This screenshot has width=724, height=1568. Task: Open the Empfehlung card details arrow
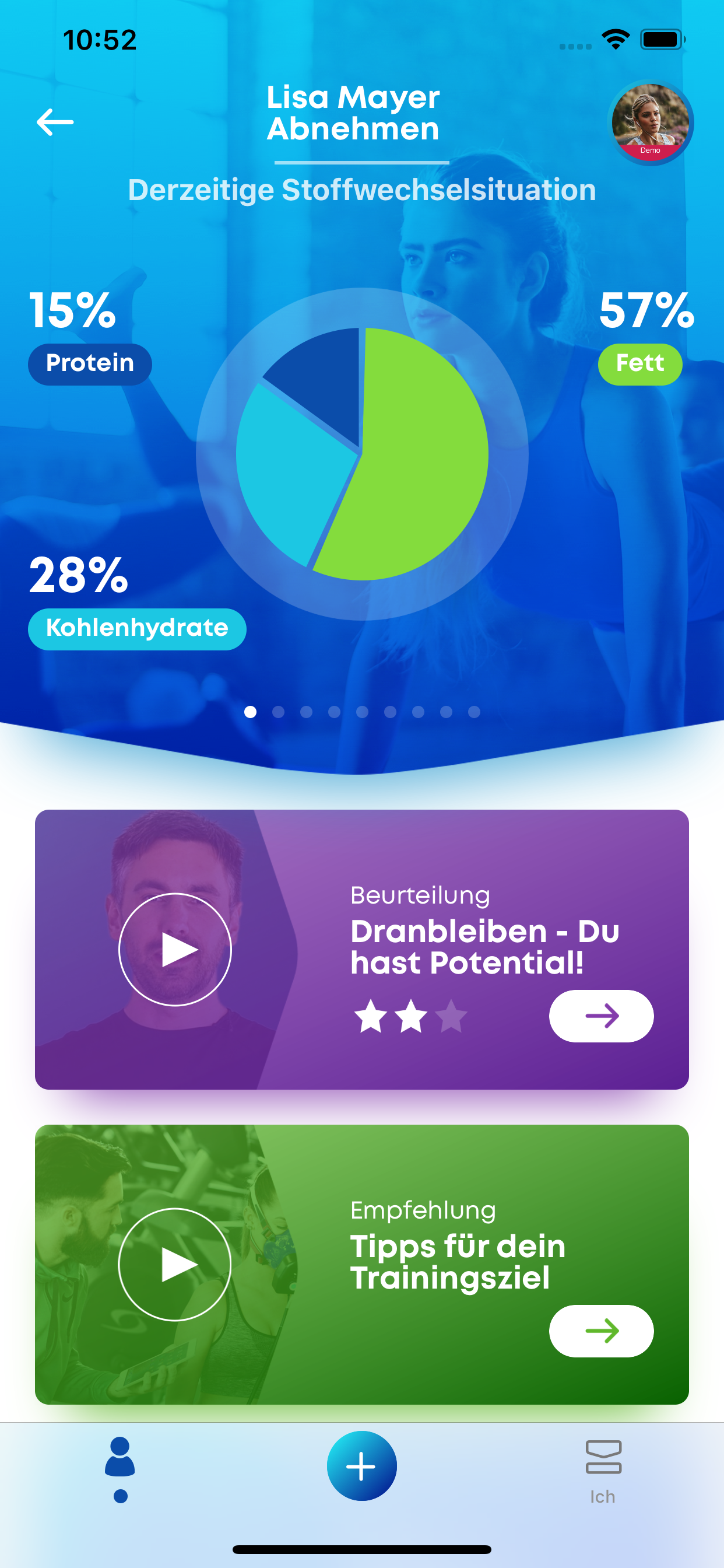pyautogui.click(x=601, y=1331)
